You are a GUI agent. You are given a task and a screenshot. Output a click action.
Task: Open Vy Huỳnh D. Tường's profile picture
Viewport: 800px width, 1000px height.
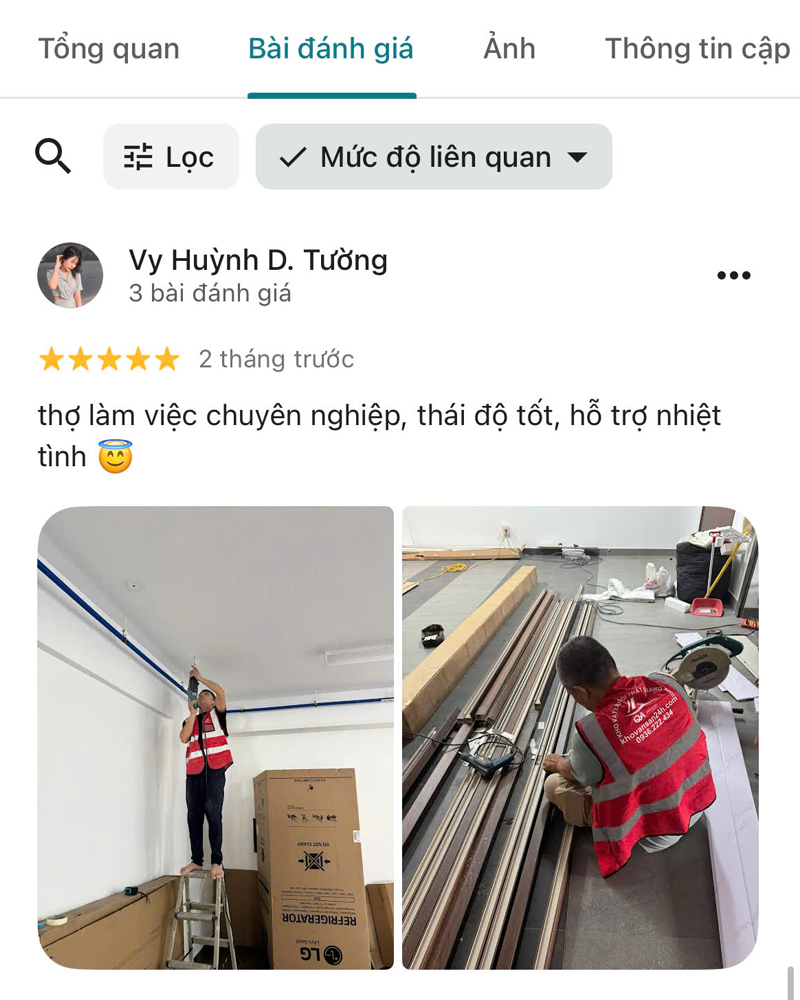pos(70,275)
